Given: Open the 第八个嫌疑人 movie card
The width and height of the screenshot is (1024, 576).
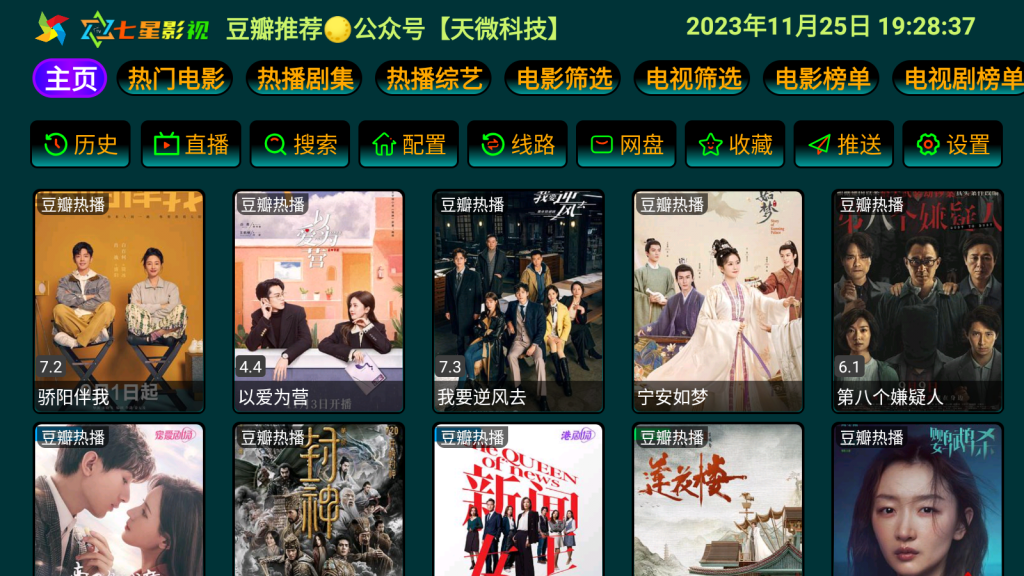Looking at the screenshot, I should [918, 300].
